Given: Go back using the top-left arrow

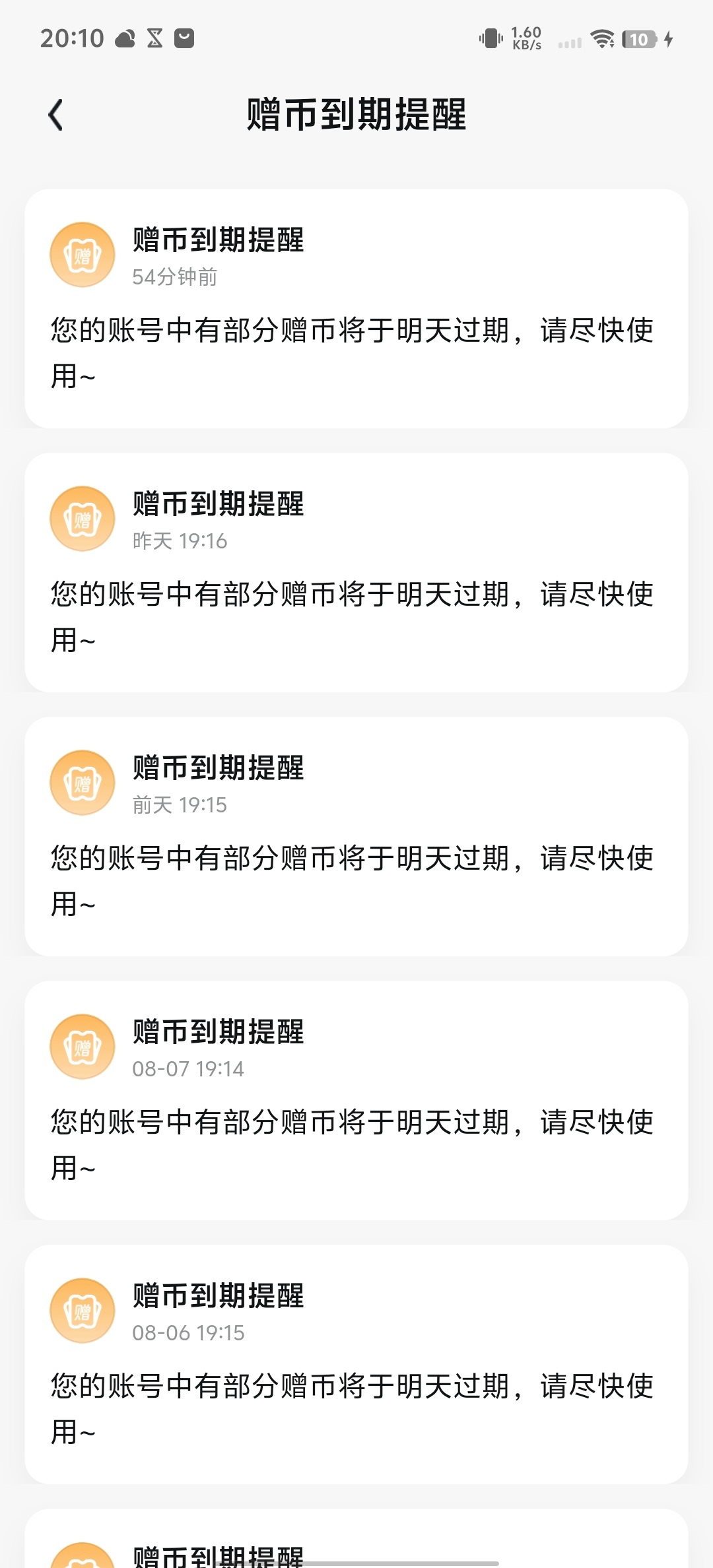Looking at the screenshot, I should coord(56,115).
